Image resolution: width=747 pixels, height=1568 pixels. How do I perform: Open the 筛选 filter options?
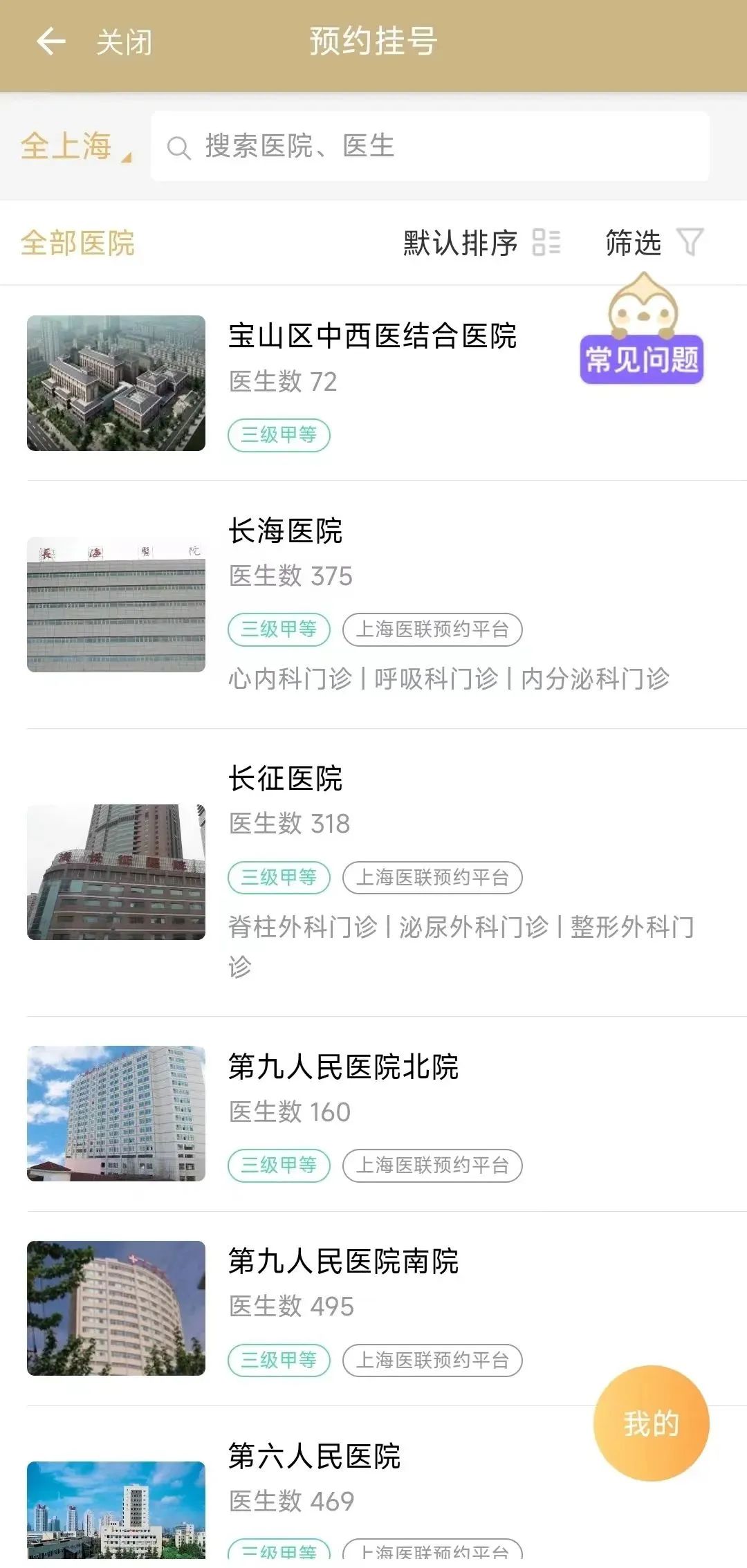click(653, 243)
